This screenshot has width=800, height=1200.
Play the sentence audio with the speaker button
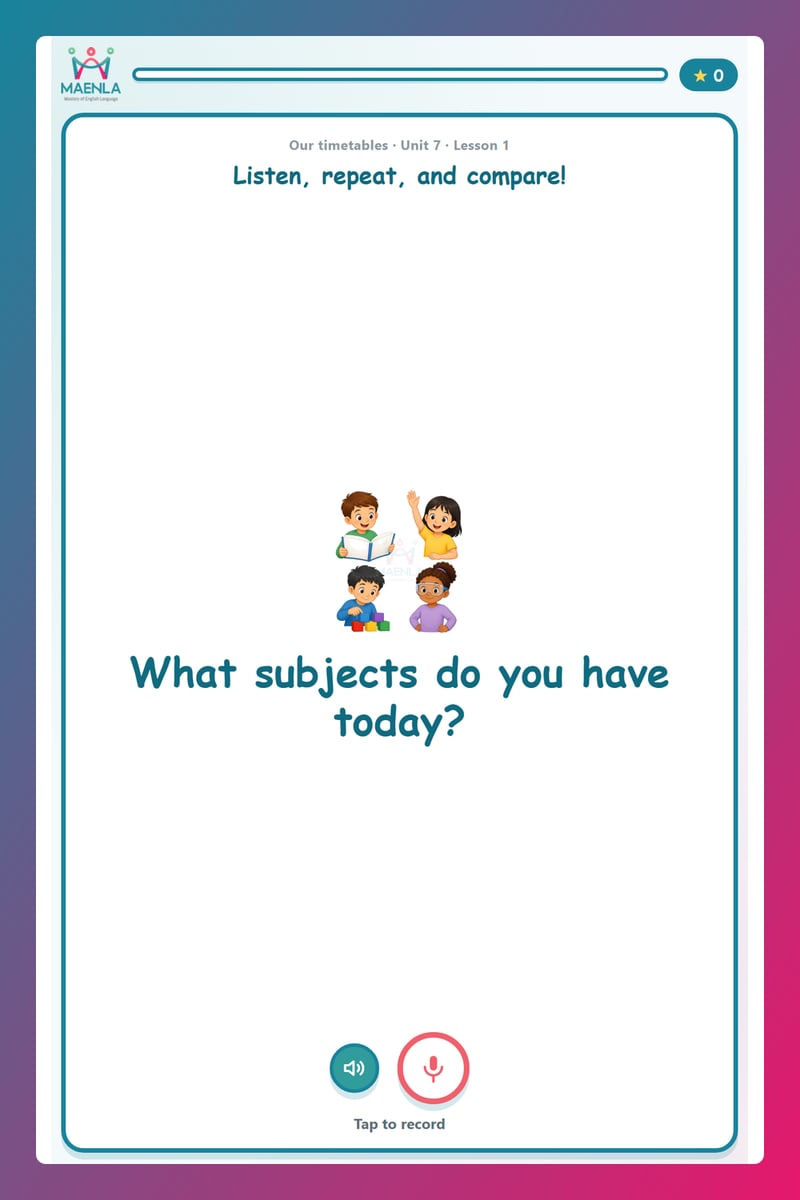coord(354,1068)
